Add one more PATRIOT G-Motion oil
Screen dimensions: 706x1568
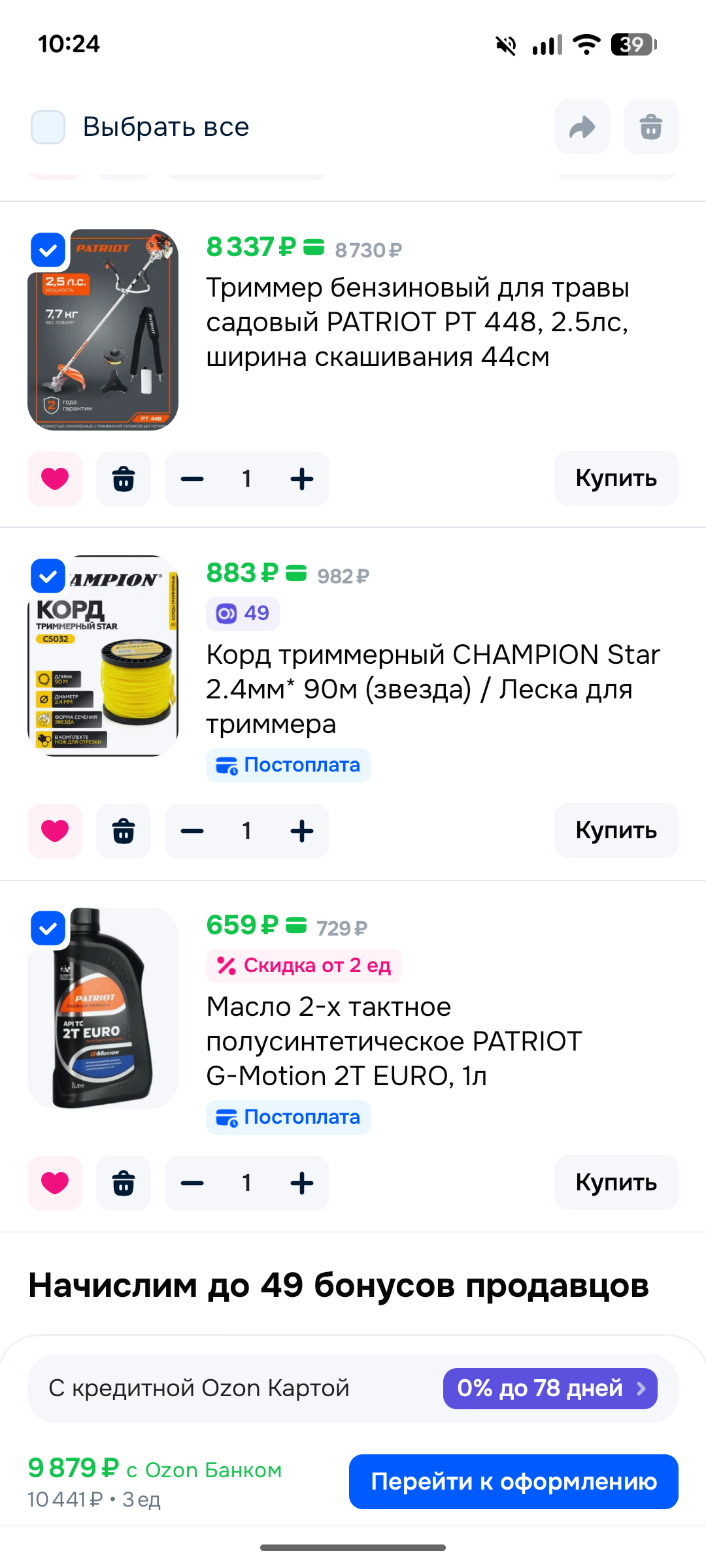pyautogui.click(x=301, y=1183)
